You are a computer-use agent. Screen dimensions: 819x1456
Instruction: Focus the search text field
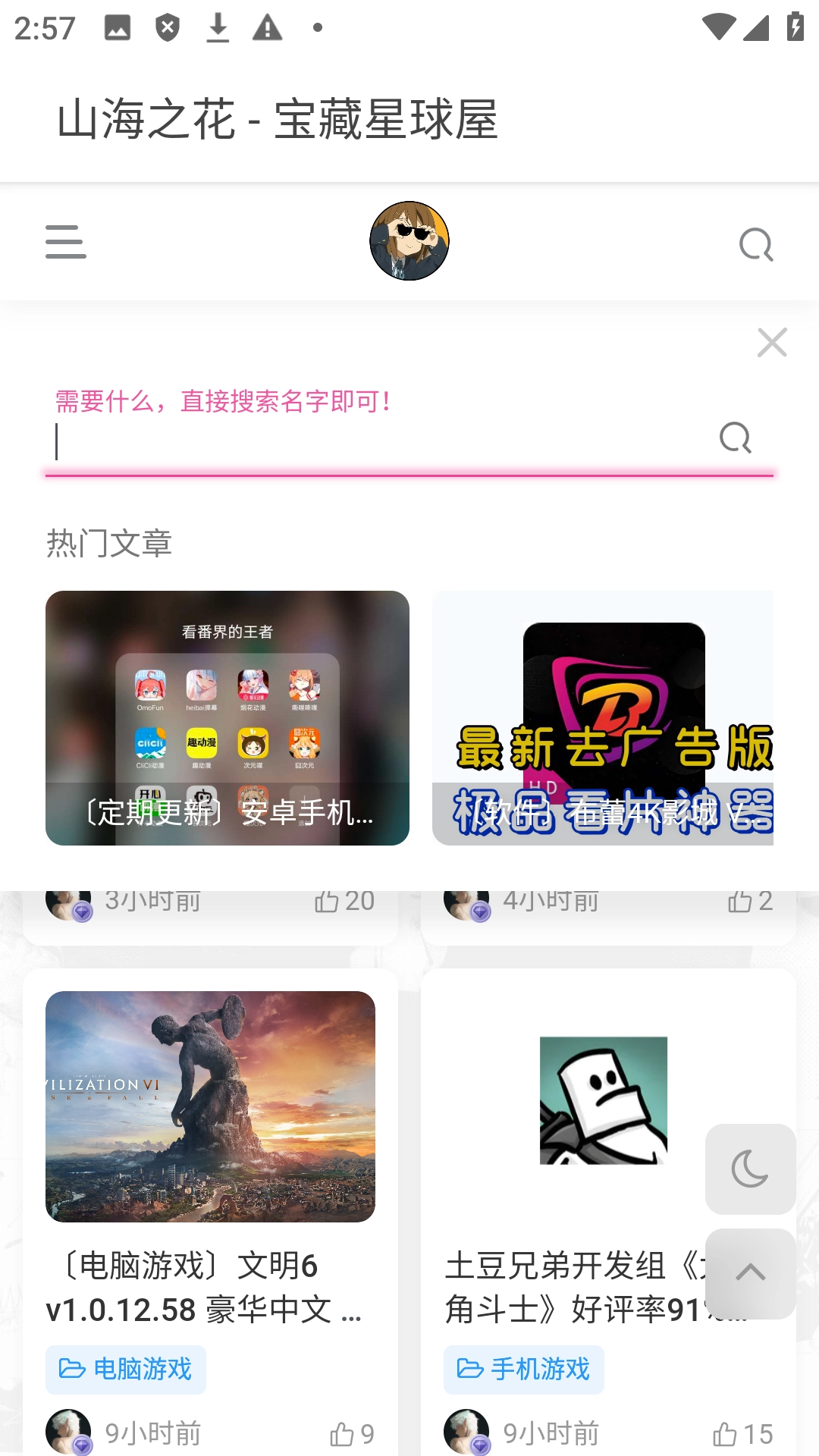pyautogui.click(x=379, y=441)
